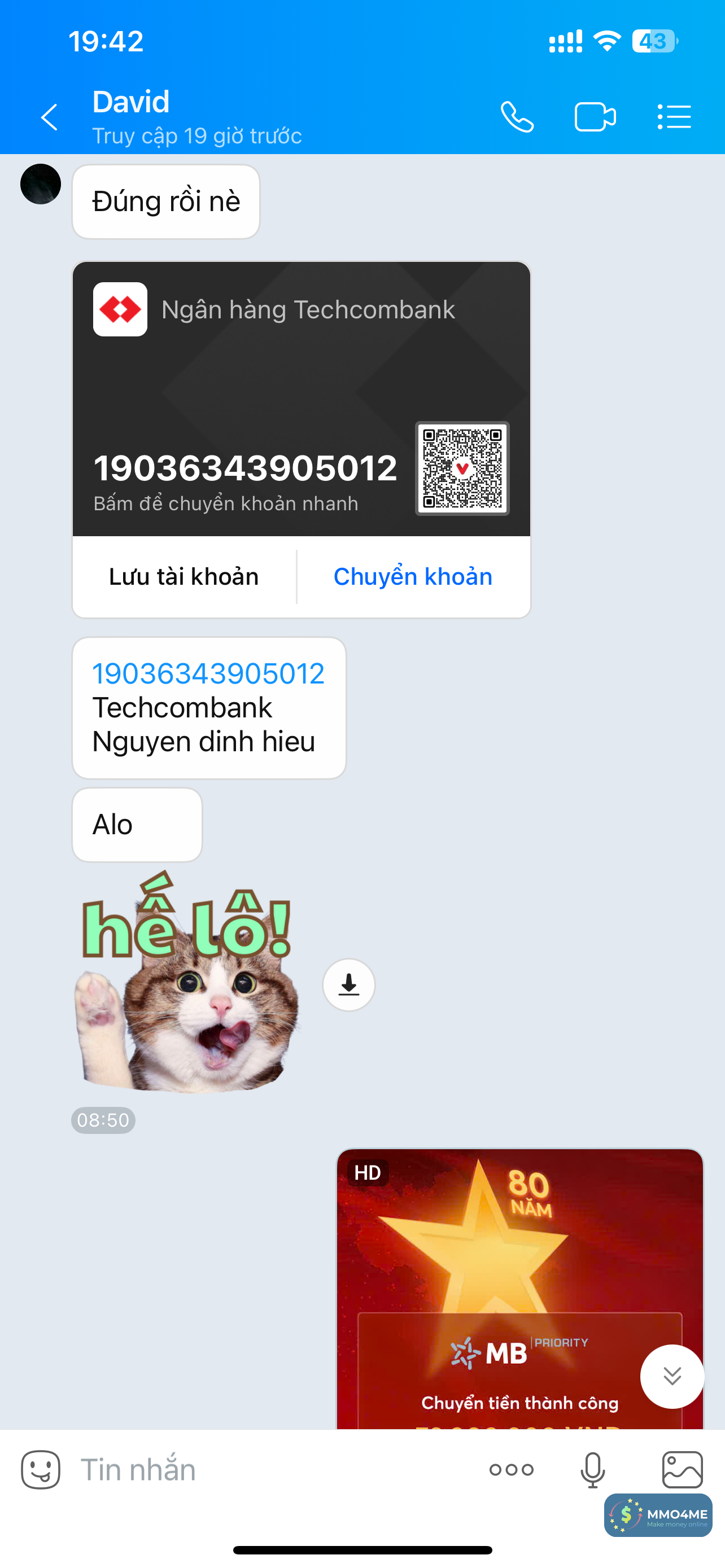This screenshot has width=725, height=1568.
Task: Open David's profile avatar
Action: tap(41, 184)
